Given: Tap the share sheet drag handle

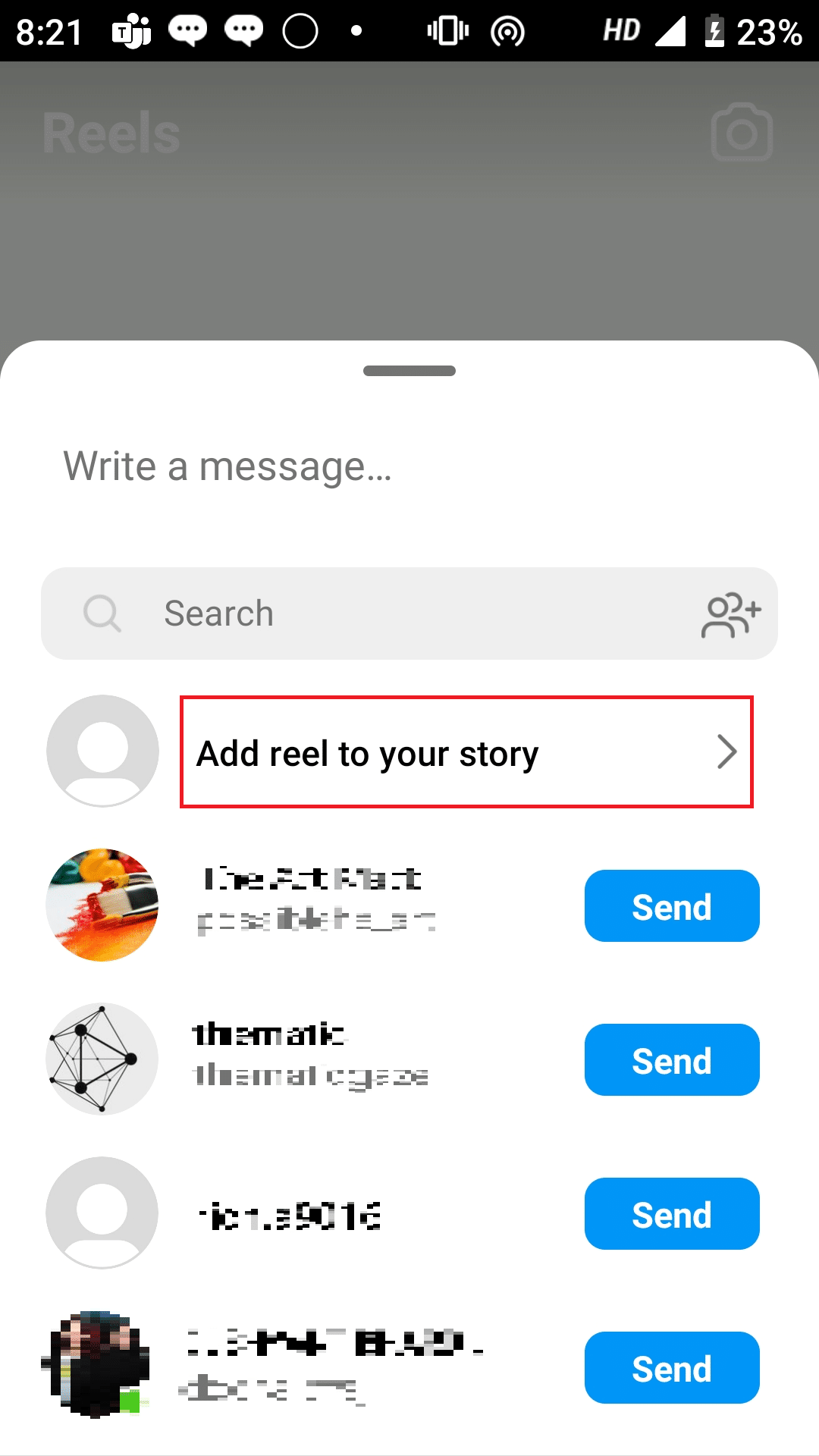Looking at the screenshot, I should tap(409, 371).
